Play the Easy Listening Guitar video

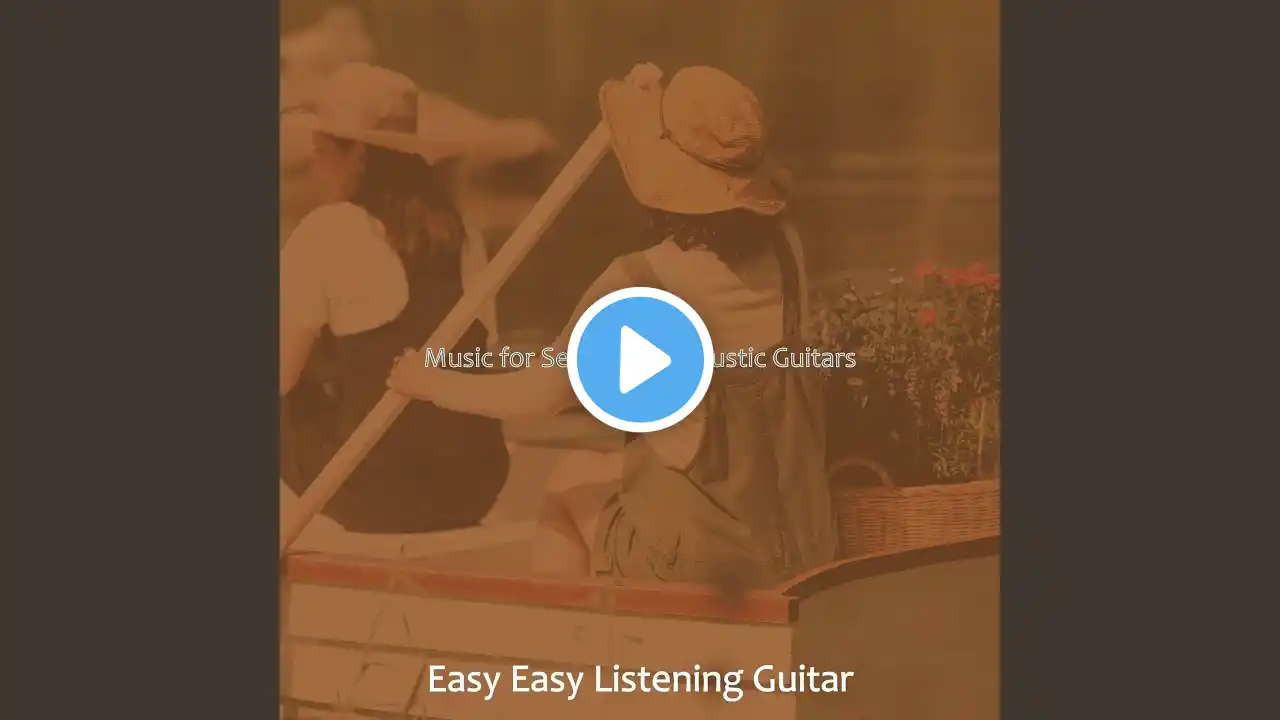pyautogui.click(x=640, y=360)
